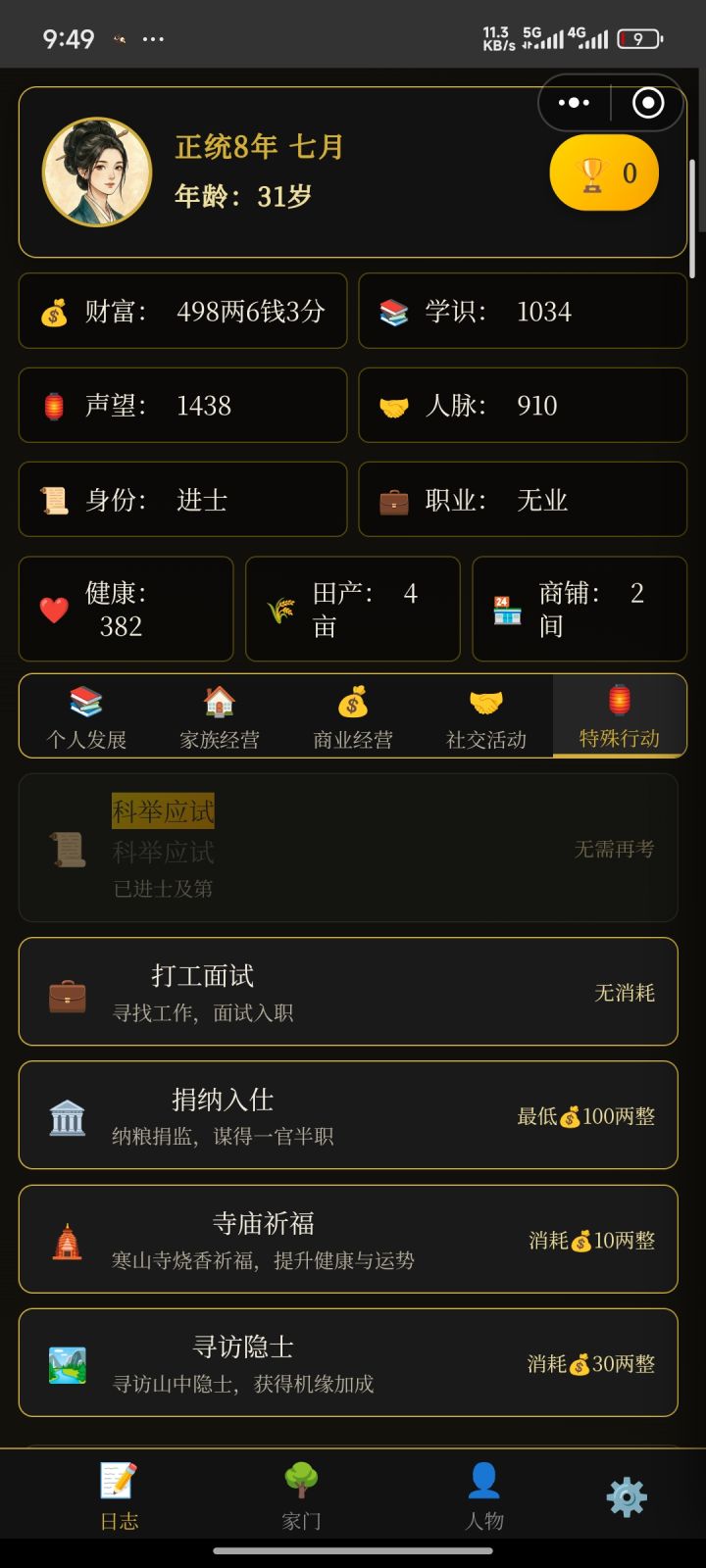The height and width of the screenshot is (1568, 706).
Task: Click the money bag icon beside 财富
Action: tap(56, 311)
